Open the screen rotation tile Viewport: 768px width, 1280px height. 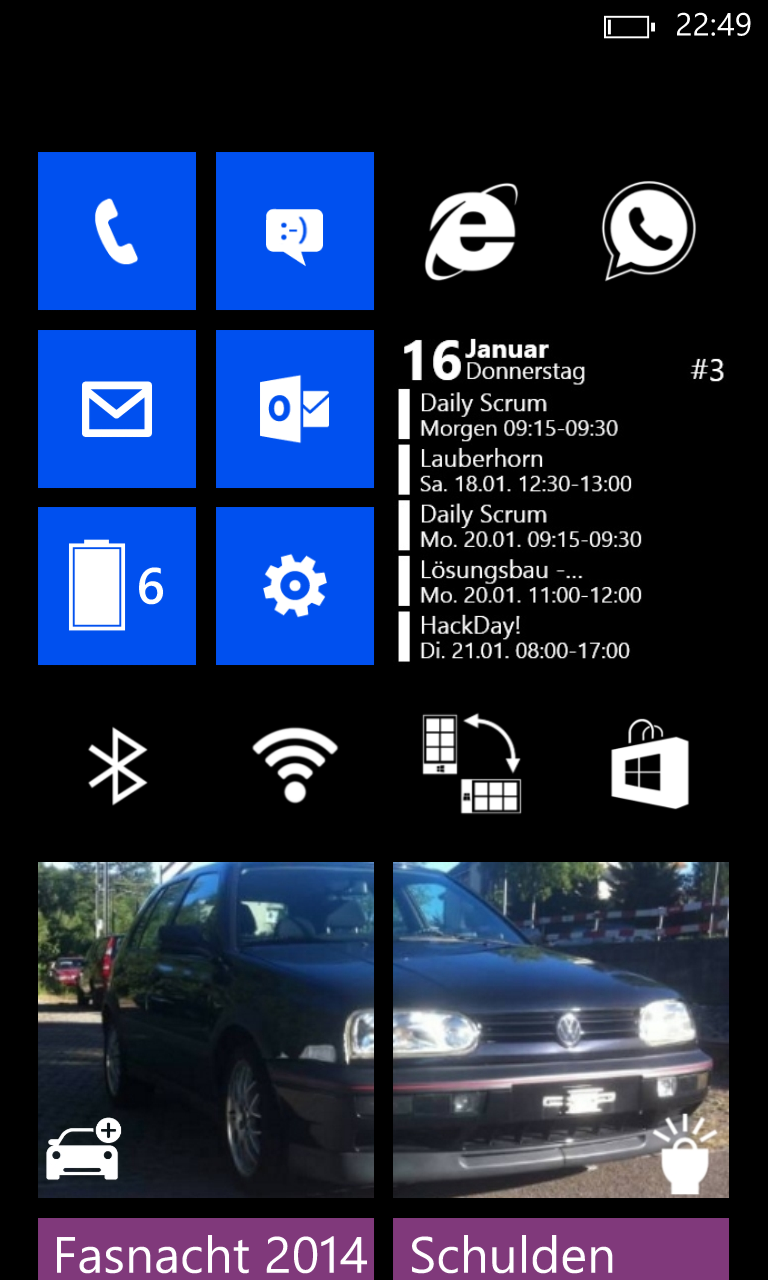coord(472,764)
